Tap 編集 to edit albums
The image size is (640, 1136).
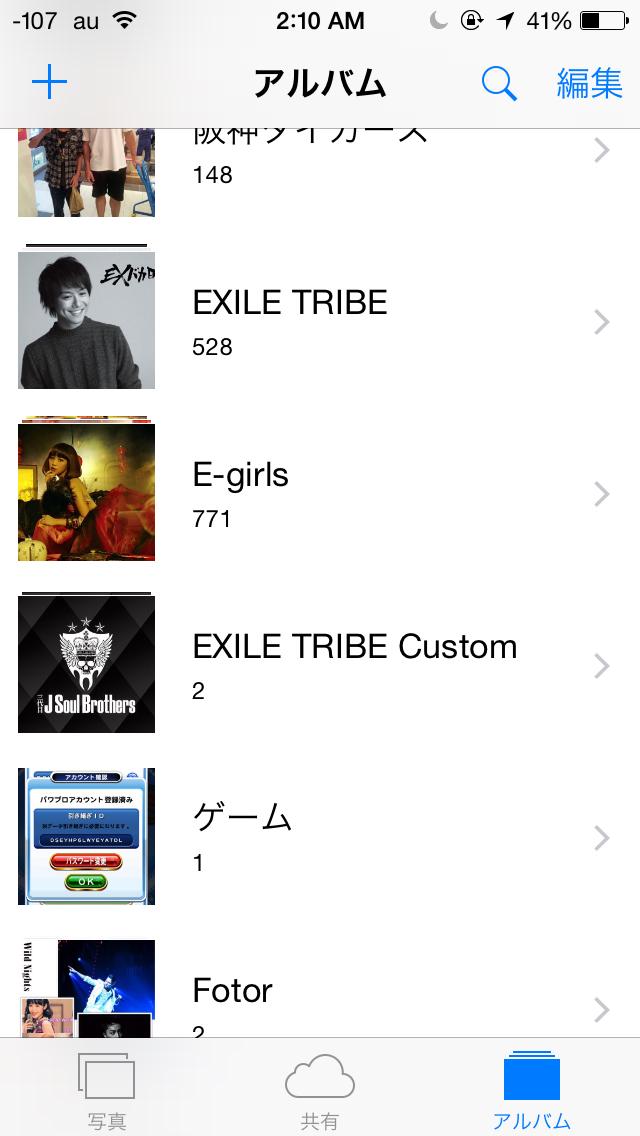click(x=589, y=83)
